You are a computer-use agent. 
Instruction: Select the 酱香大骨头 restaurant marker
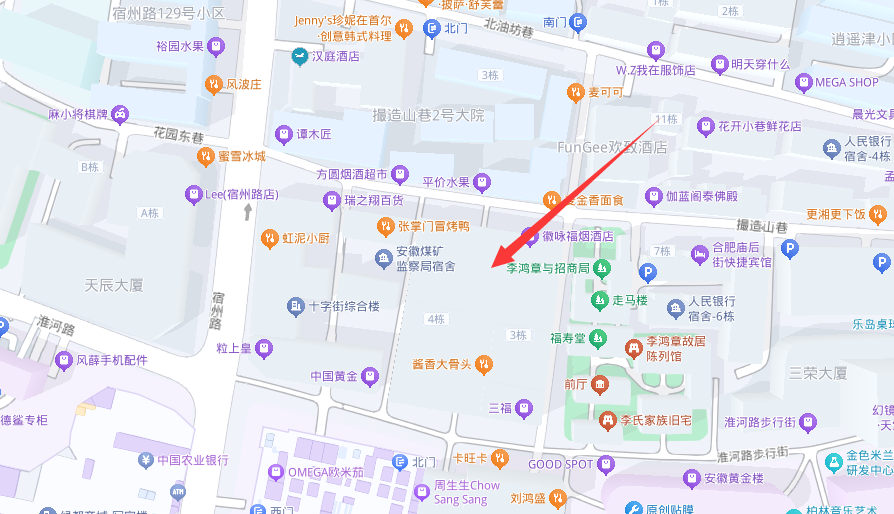pyautogui.click(x=484, y=363)
